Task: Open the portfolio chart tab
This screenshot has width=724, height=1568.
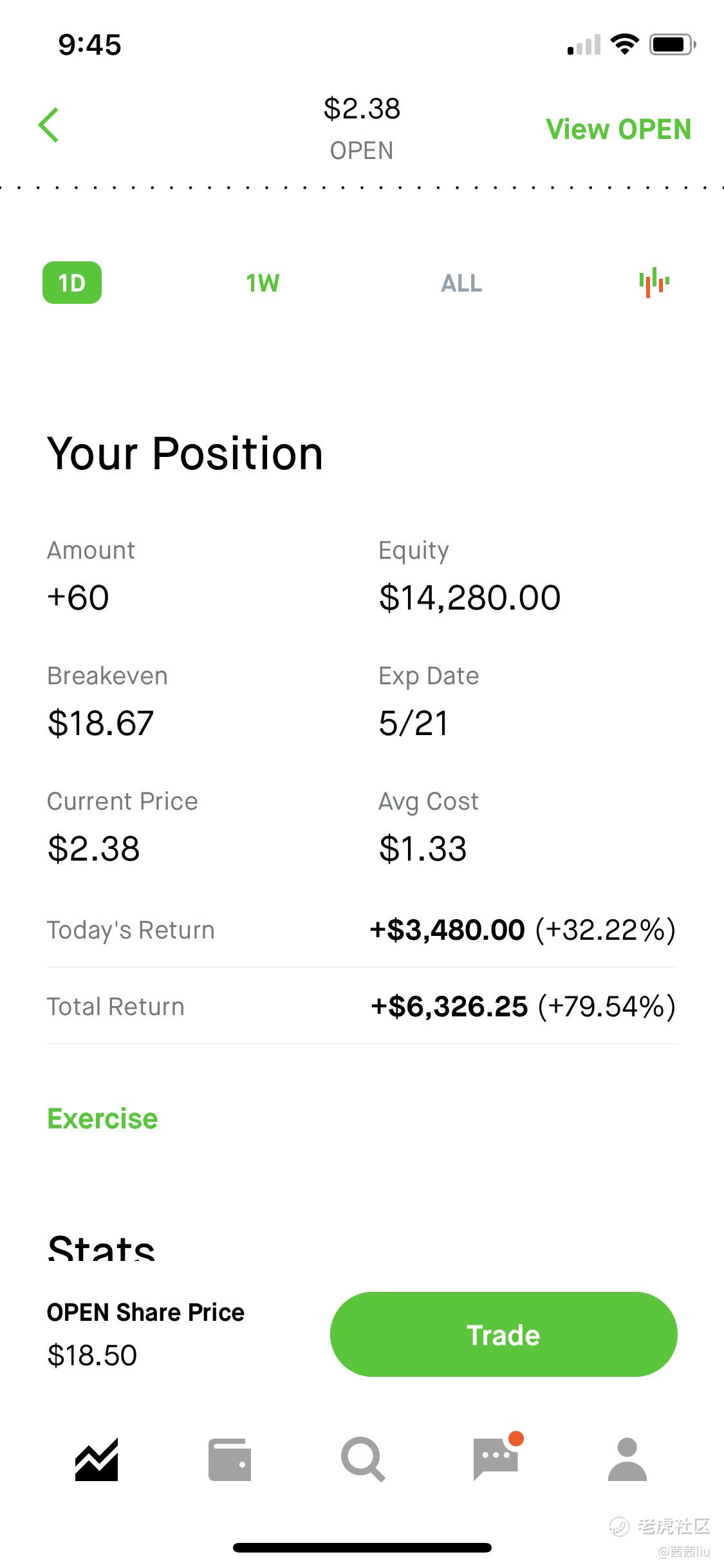Action: coord(97,1460)
